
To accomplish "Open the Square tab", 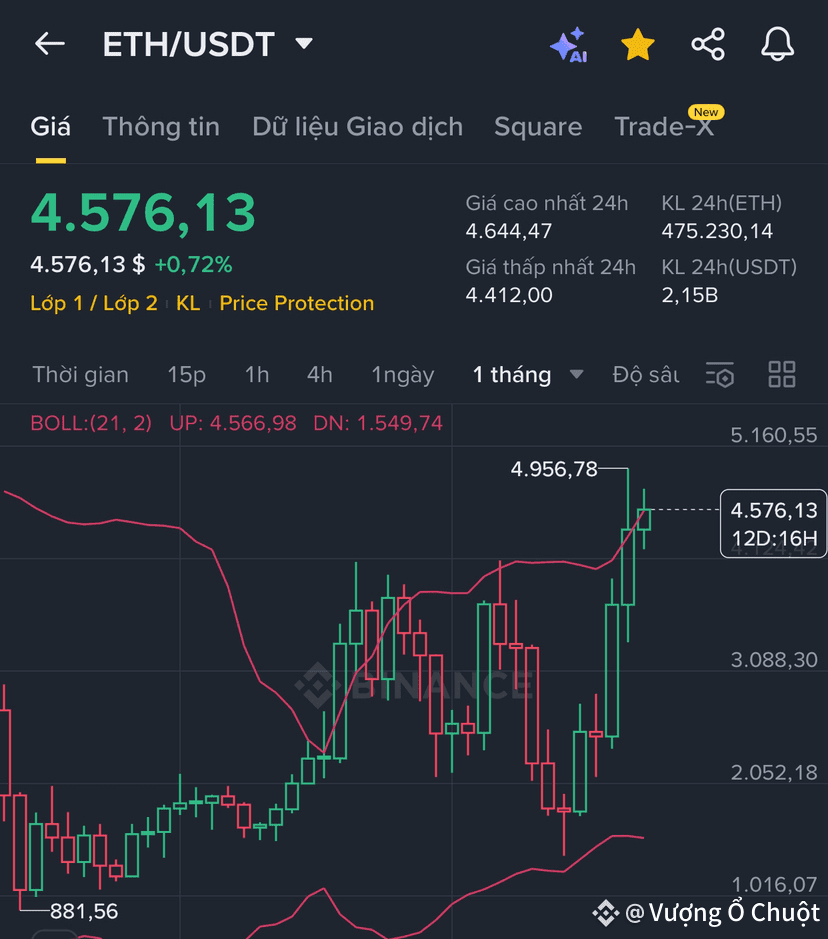I will pyautogui.click(x=538, y=127).
